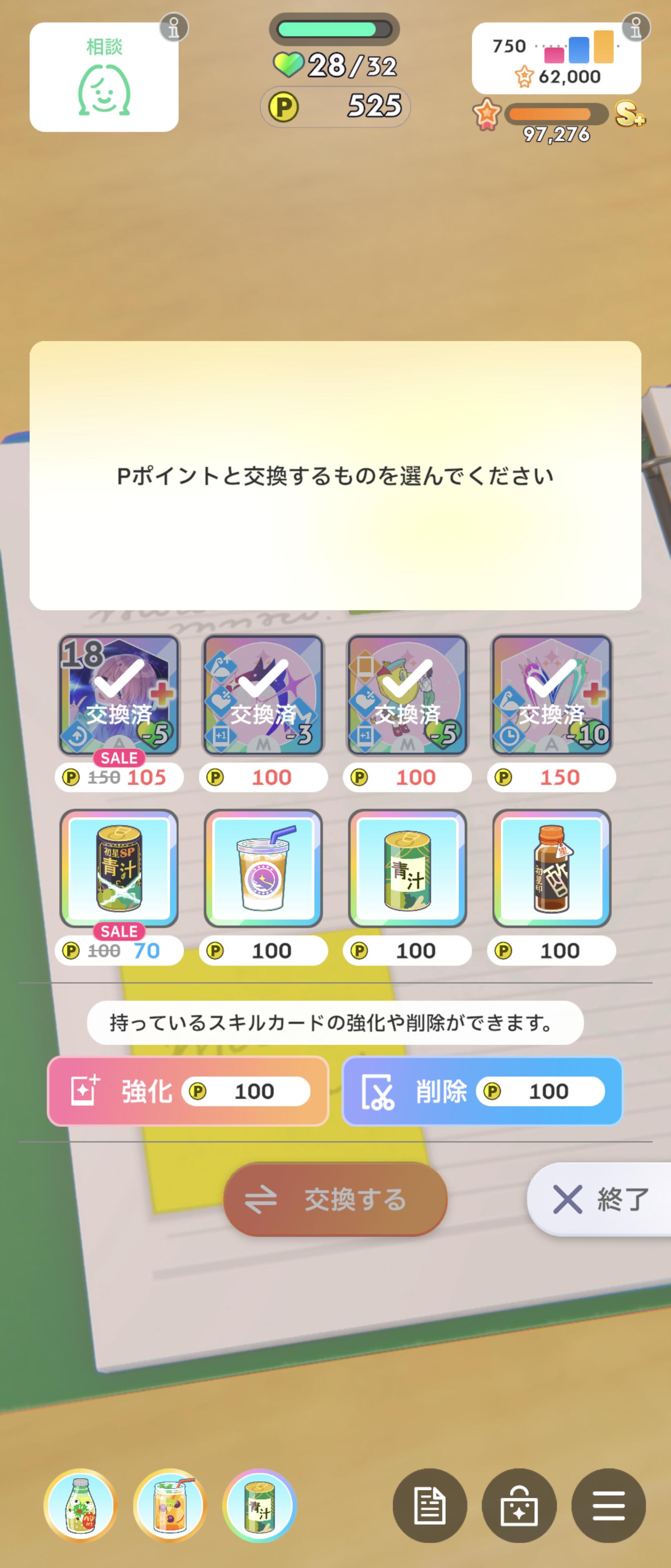
Task: View the owned 青汁 can drink
Action: point(260,1505)
